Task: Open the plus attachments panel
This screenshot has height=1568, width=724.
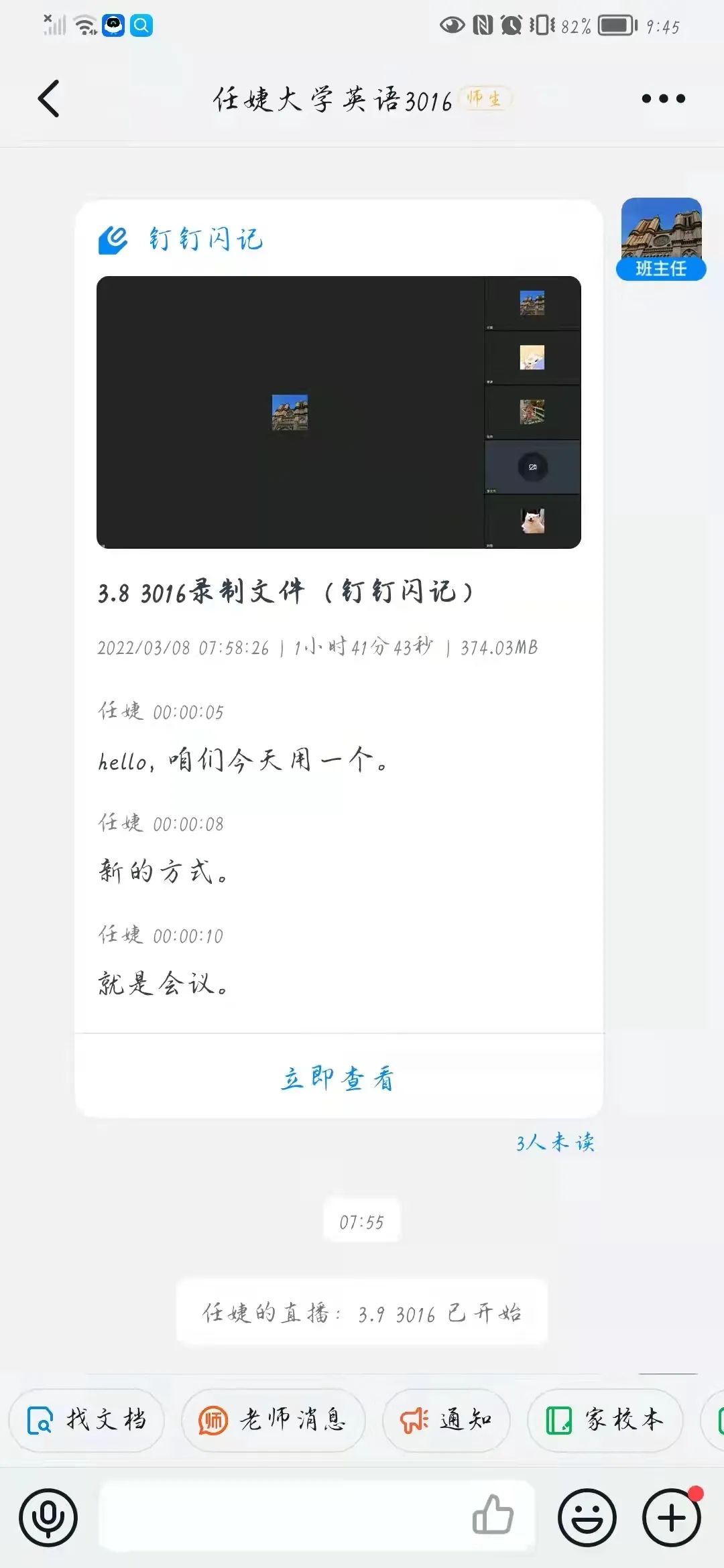Action: point(672,1518)
